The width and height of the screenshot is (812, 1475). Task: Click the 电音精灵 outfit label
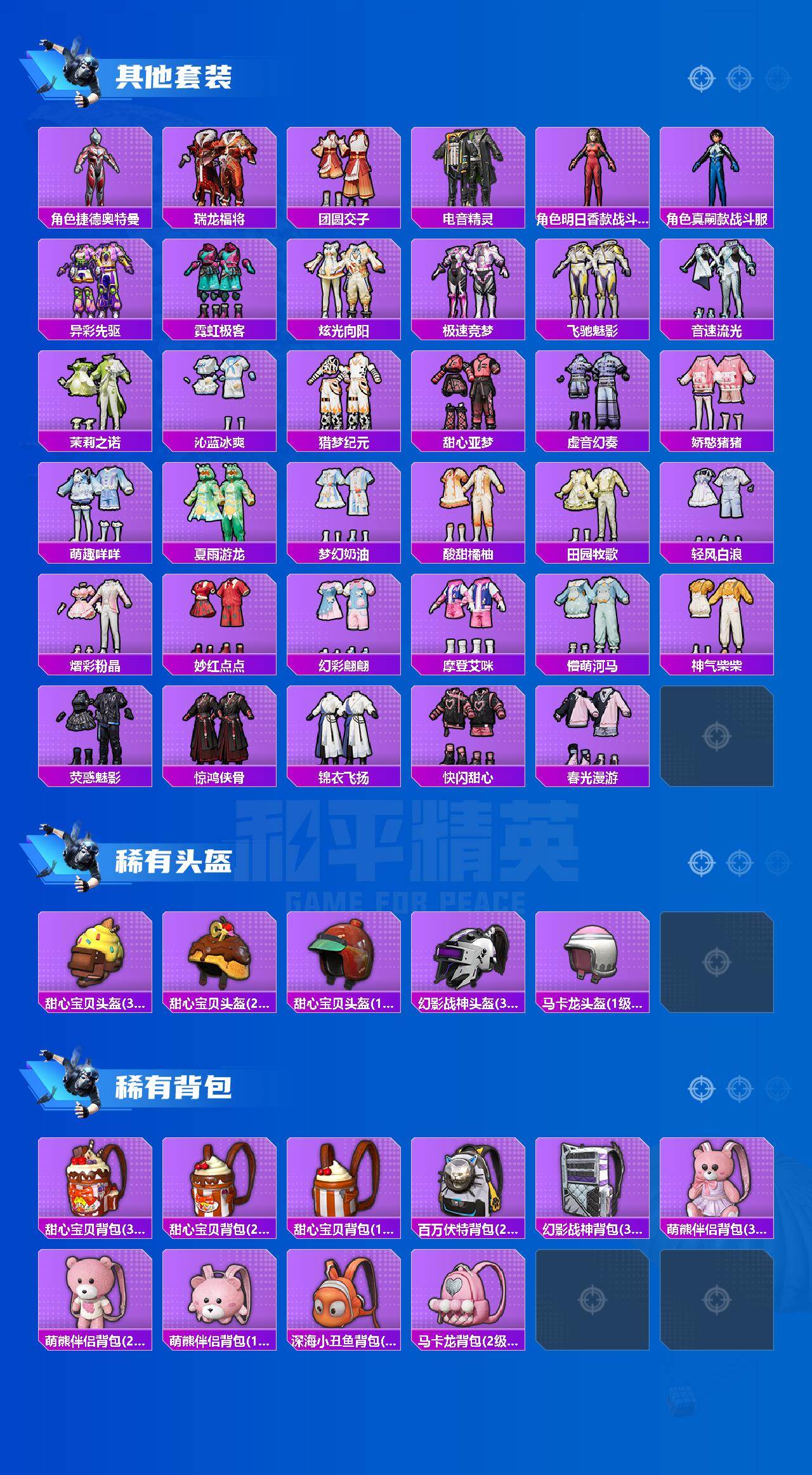[x=469, y=218]
